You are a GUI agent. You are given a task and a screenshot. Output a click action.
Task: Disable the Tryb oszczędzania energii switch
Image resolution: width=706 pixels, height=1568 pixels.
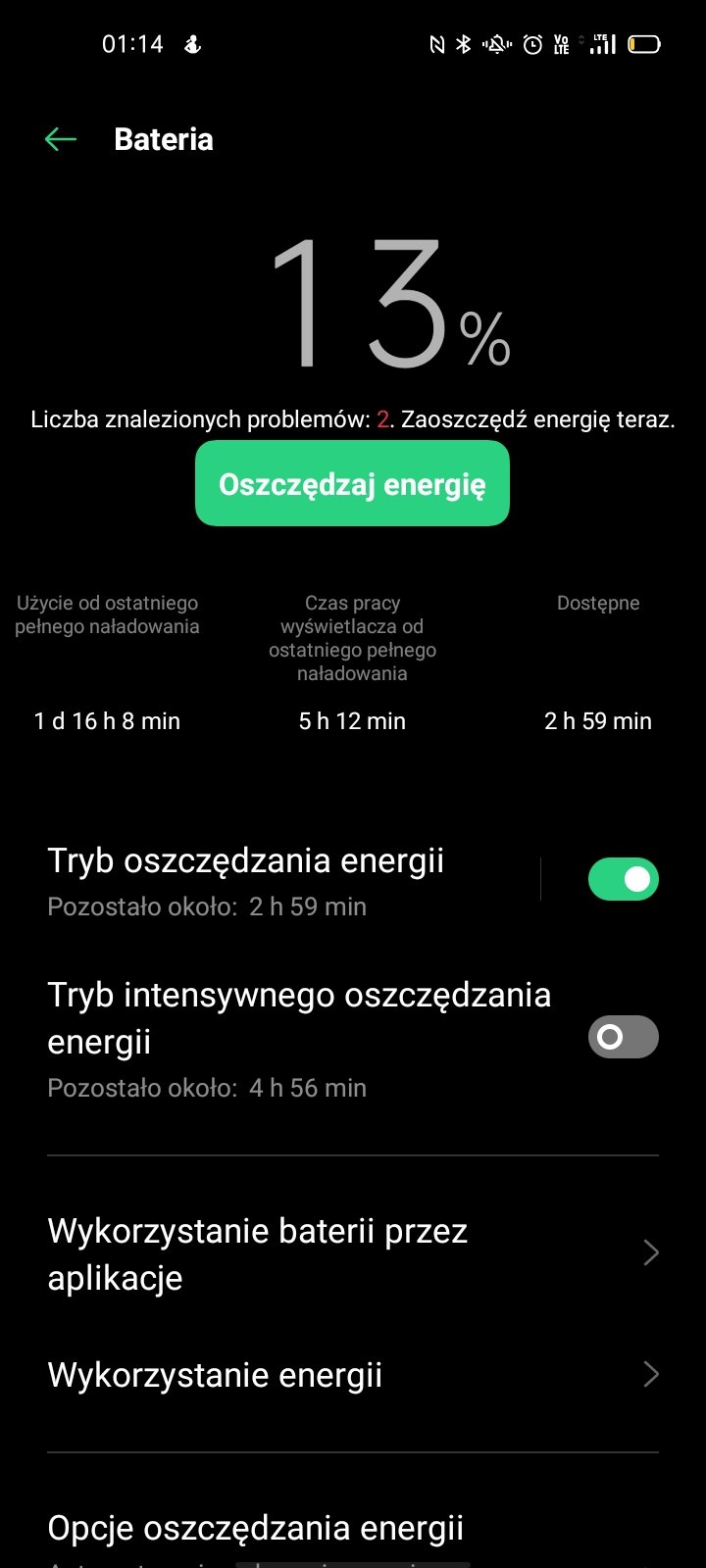pyautogui.click(x=623, y=879)
